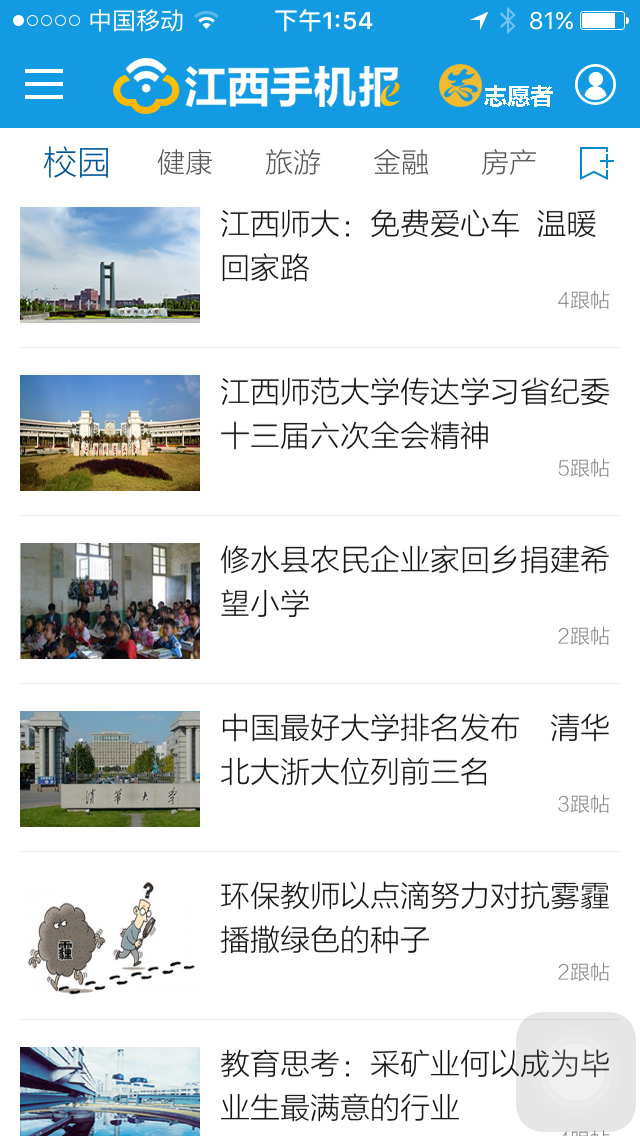The height and width of the screenshot is (1136, 640).
Task: Open the user profile icon
Action: [595, 85]
